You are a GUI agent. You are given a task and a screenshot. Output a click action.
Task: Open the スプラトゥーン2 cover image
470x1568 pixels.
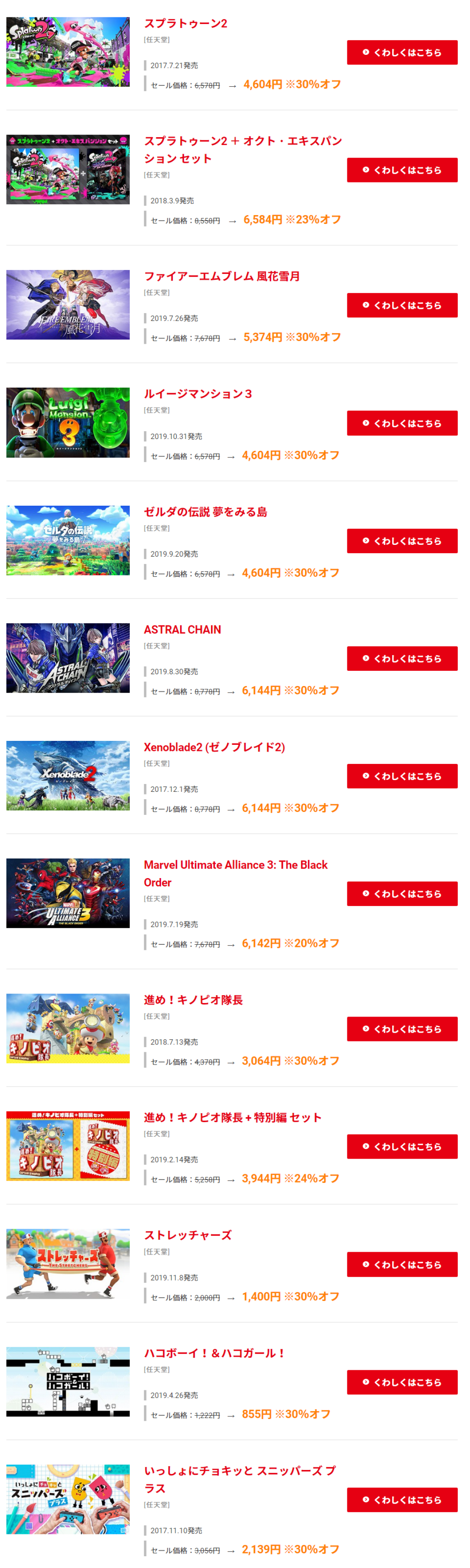[68, 52]
